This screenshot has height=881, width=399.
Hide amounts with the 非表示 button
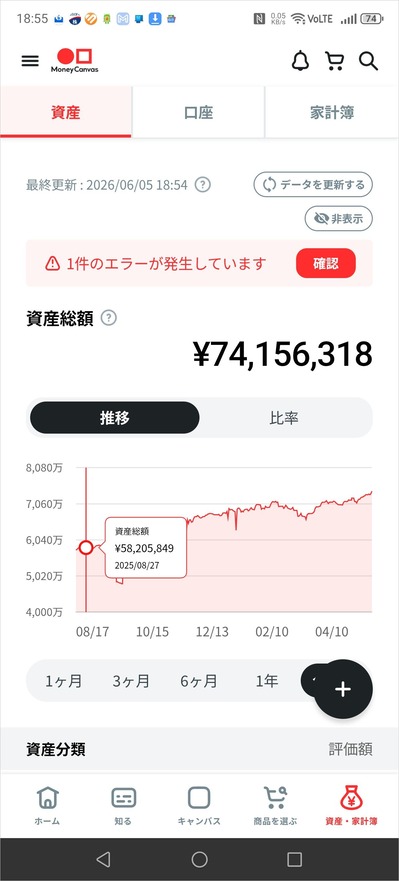(338, 219)
